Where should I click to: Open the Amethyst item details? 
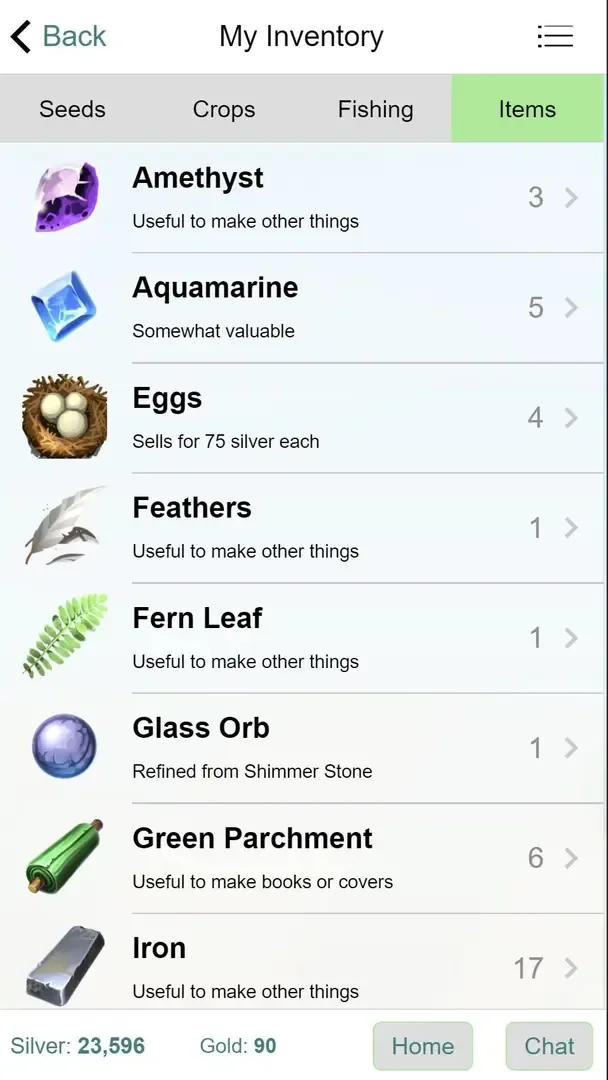coord(304,198)
